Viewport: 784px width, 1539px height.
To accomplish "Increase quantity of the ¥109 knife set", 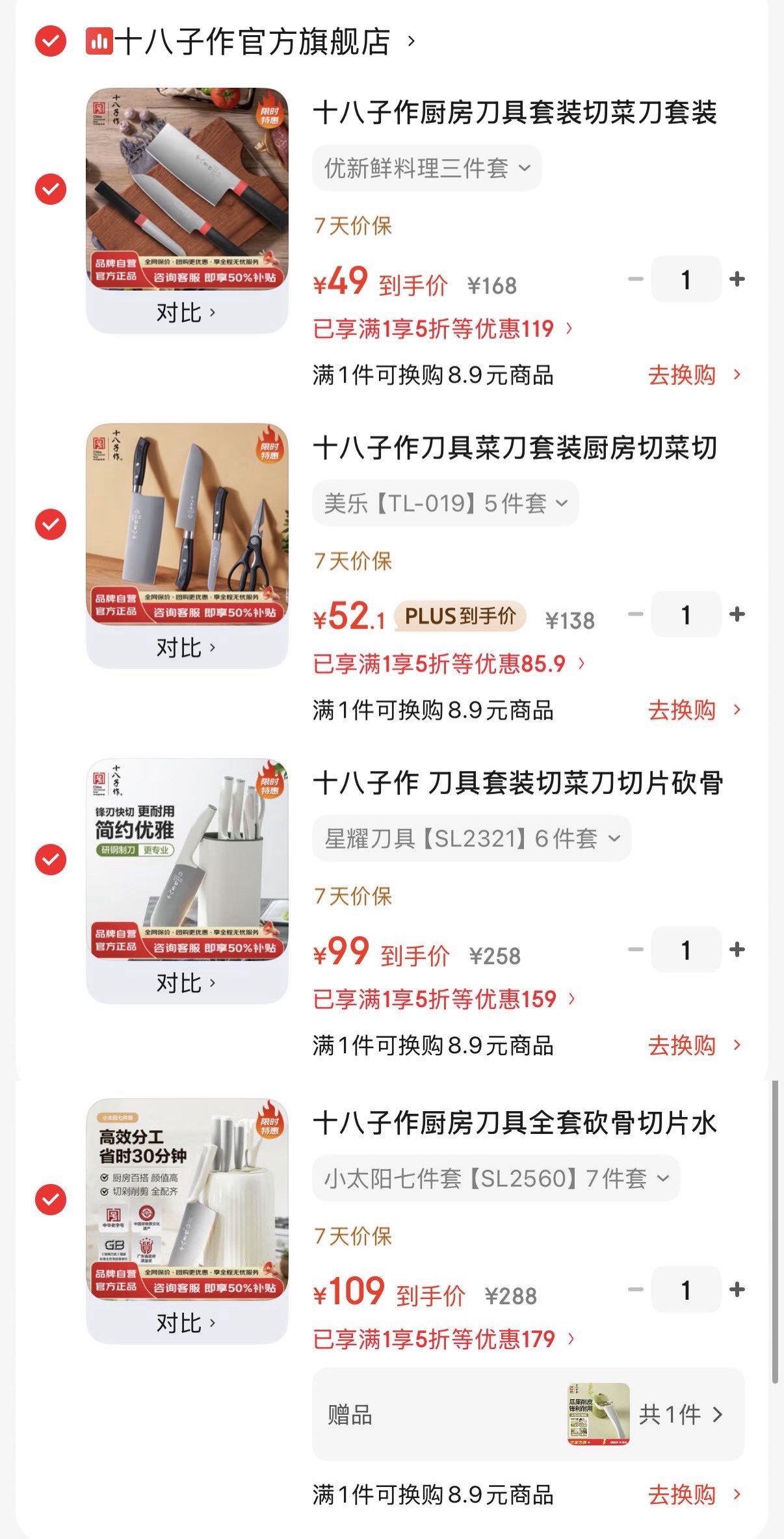I will [737, 1290].
